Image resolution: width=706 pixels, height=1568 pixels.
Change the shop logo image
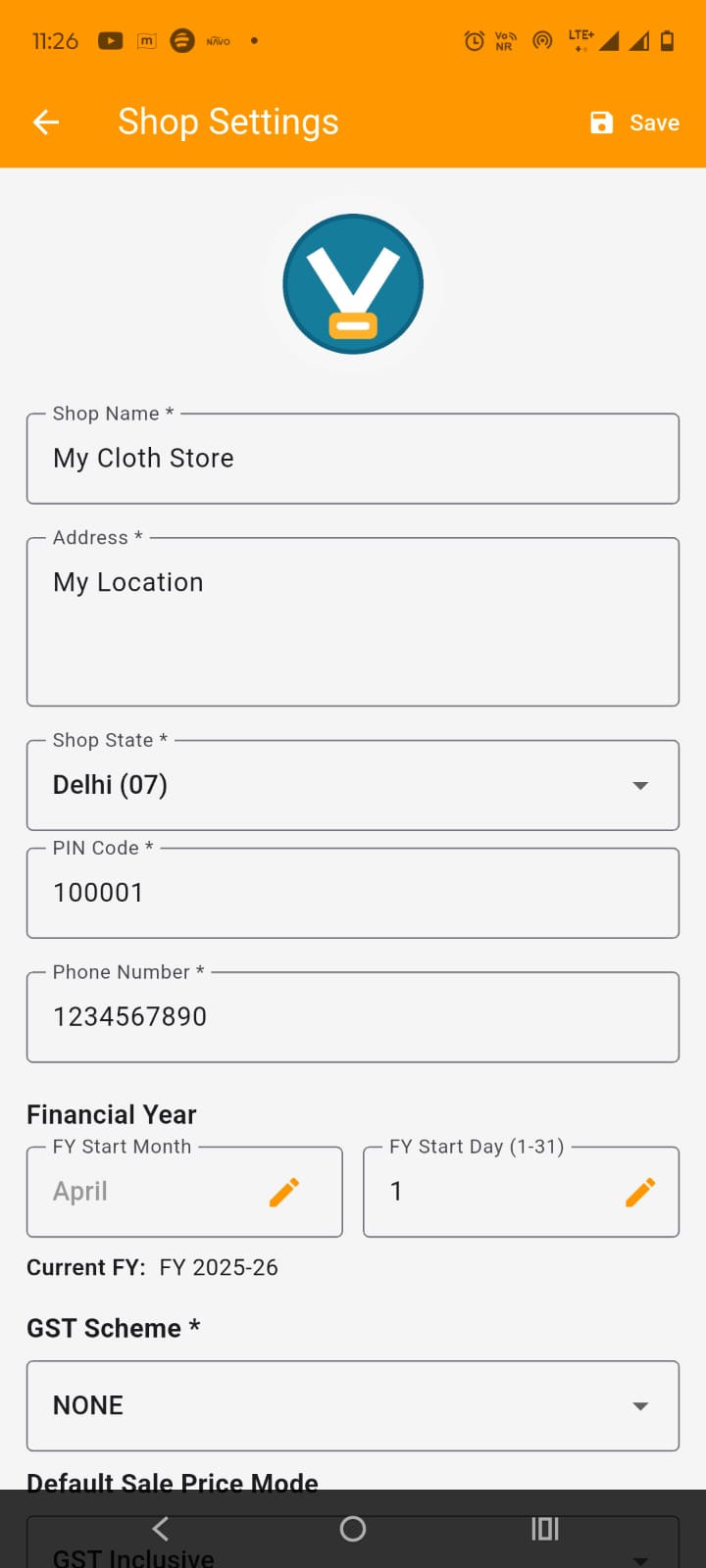coord(353,284)
